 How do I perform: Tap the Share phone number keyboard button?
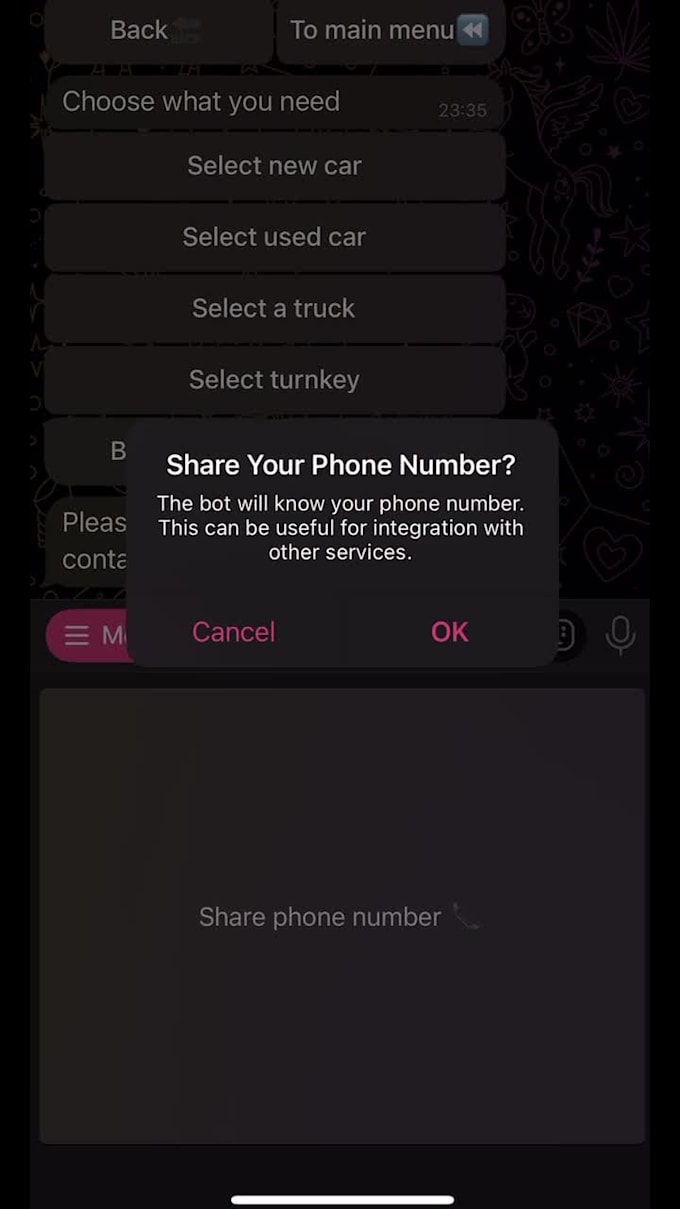pos(341,916)
